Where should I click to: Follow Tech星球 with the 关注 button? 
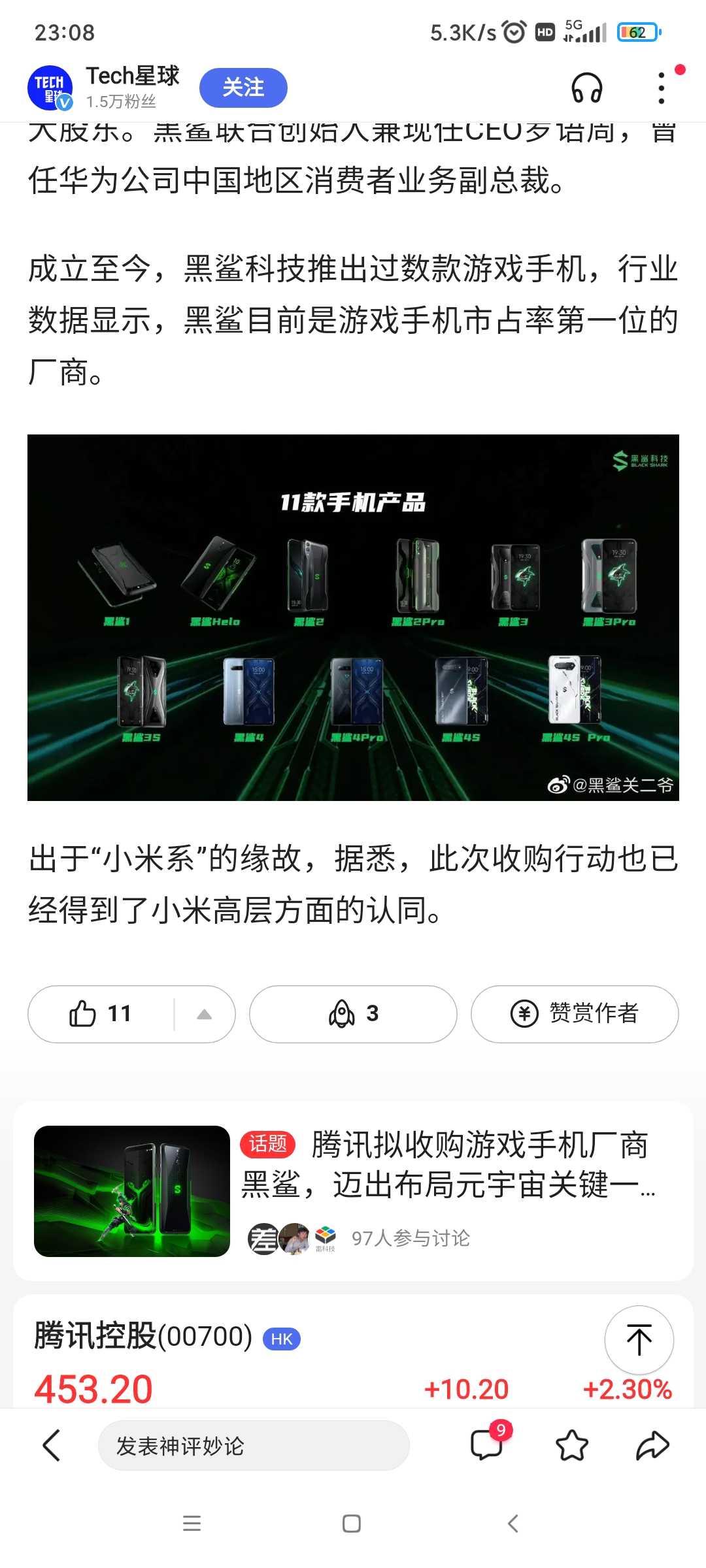click(243, 88)
